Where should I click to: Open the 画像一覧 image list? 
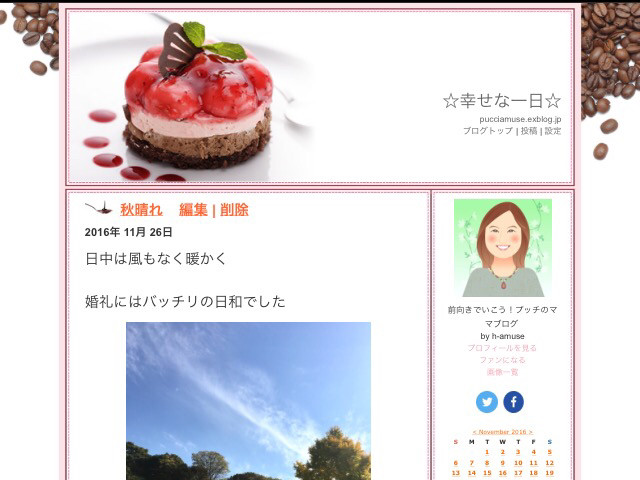(502, 372)
